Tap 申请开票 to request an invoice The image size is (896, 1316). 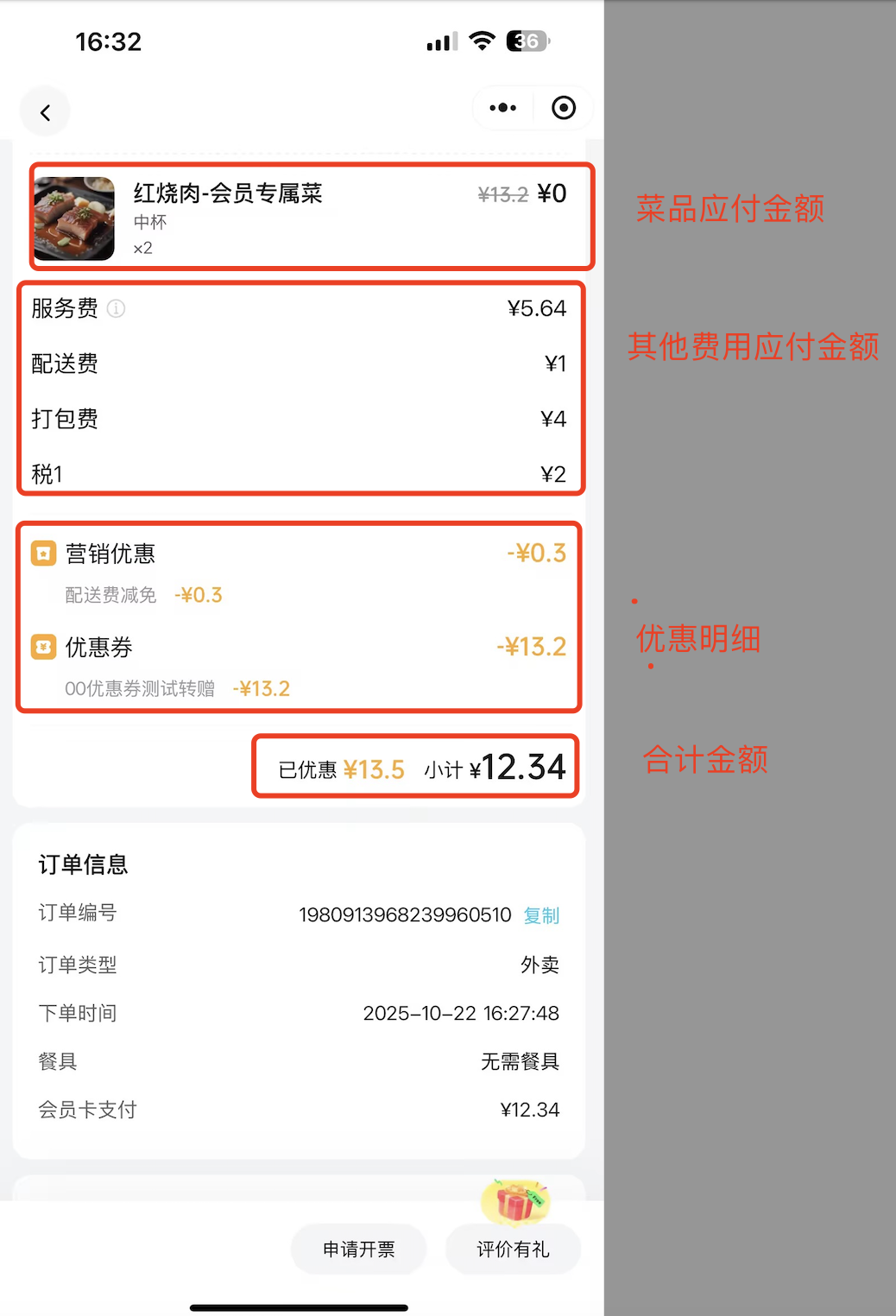click(x=358, y=1249)
